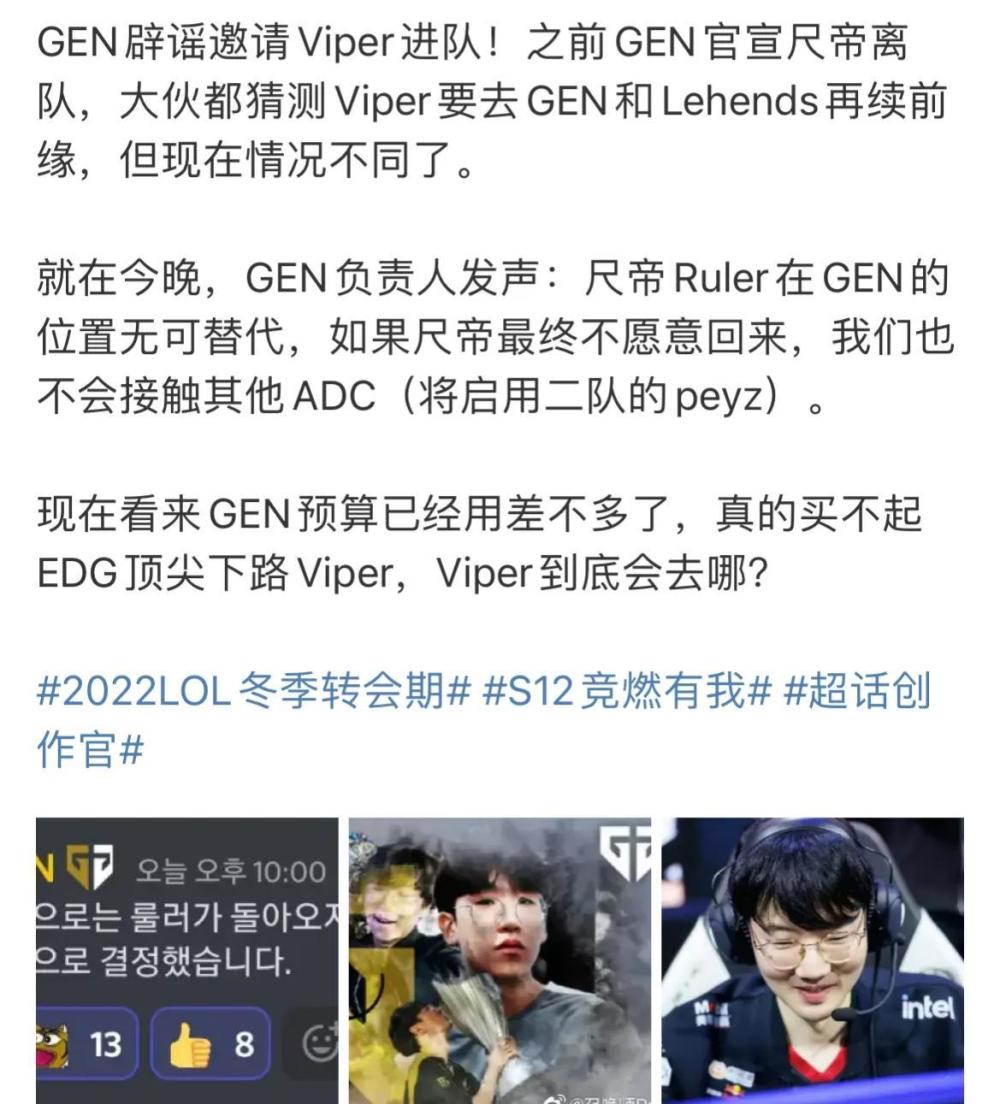The height and width of the screenshot is (1104, 1000).
Task: Open the trophy collage picture
Action: tap(500, 960)
